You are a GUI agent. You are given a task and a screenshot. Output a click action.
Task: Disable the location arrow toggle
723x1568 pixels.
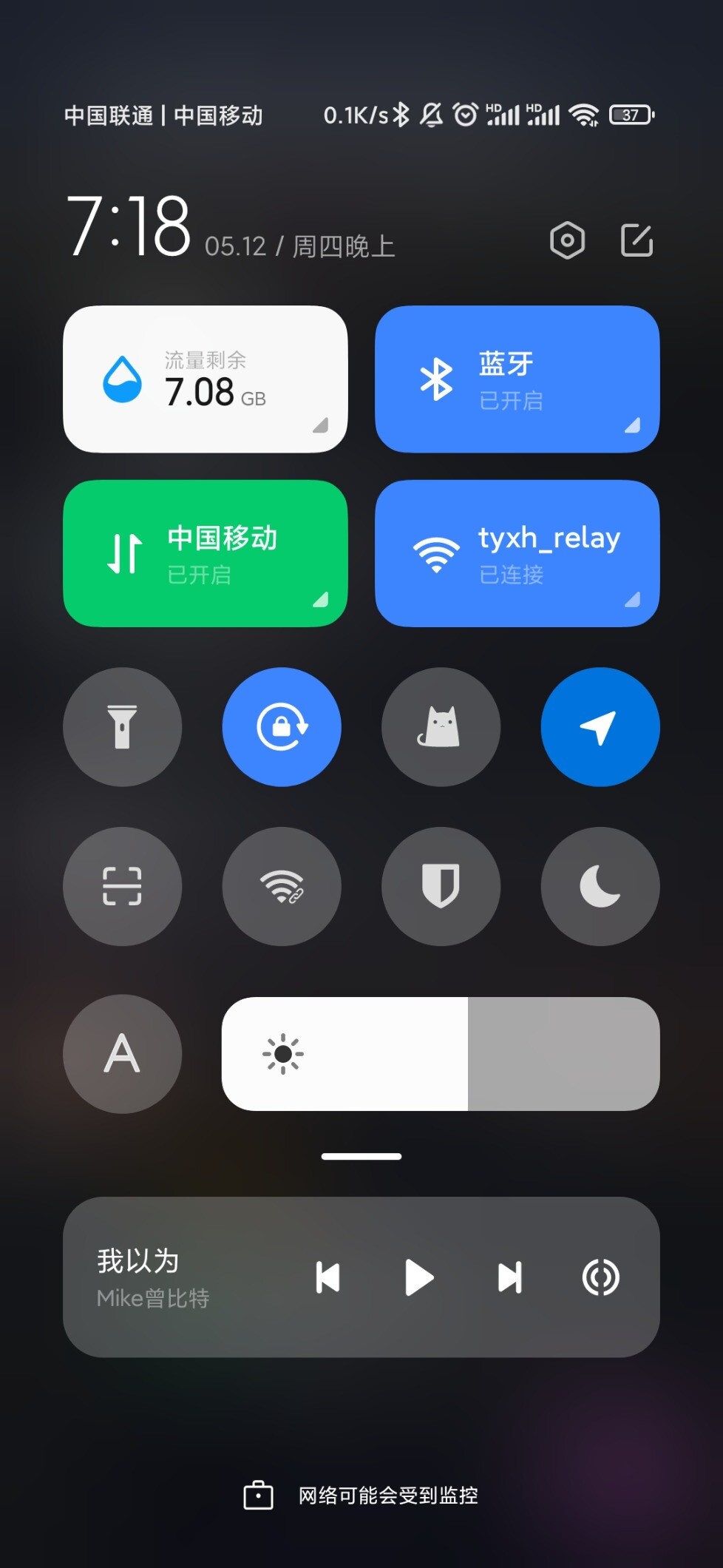click(x=600, y=727)
